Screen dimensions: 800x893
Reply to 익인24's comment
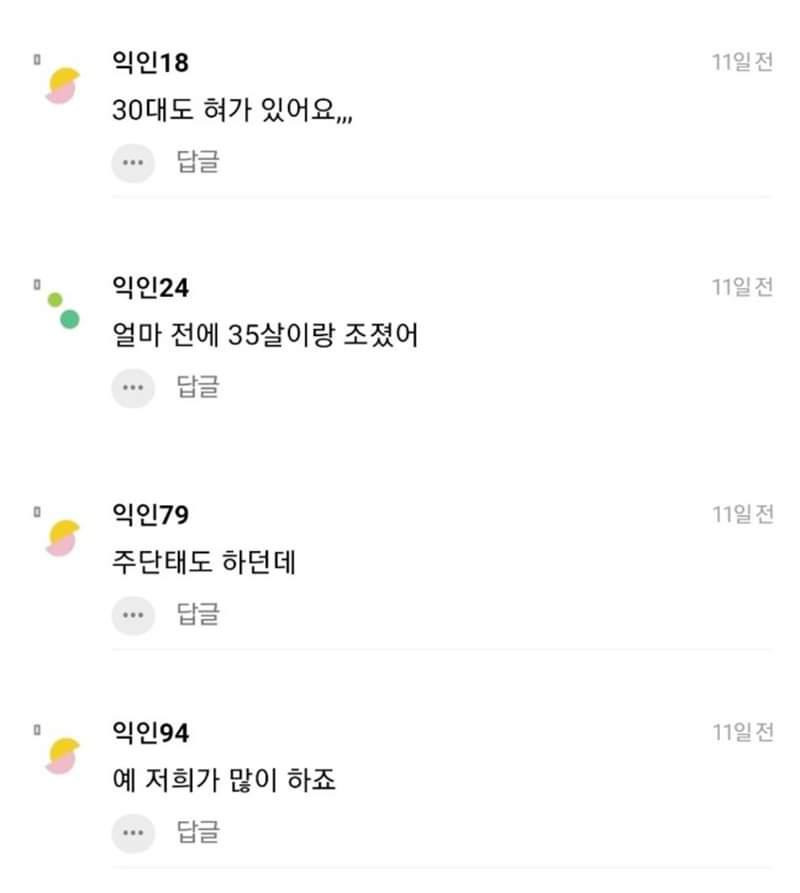point(198,387)
